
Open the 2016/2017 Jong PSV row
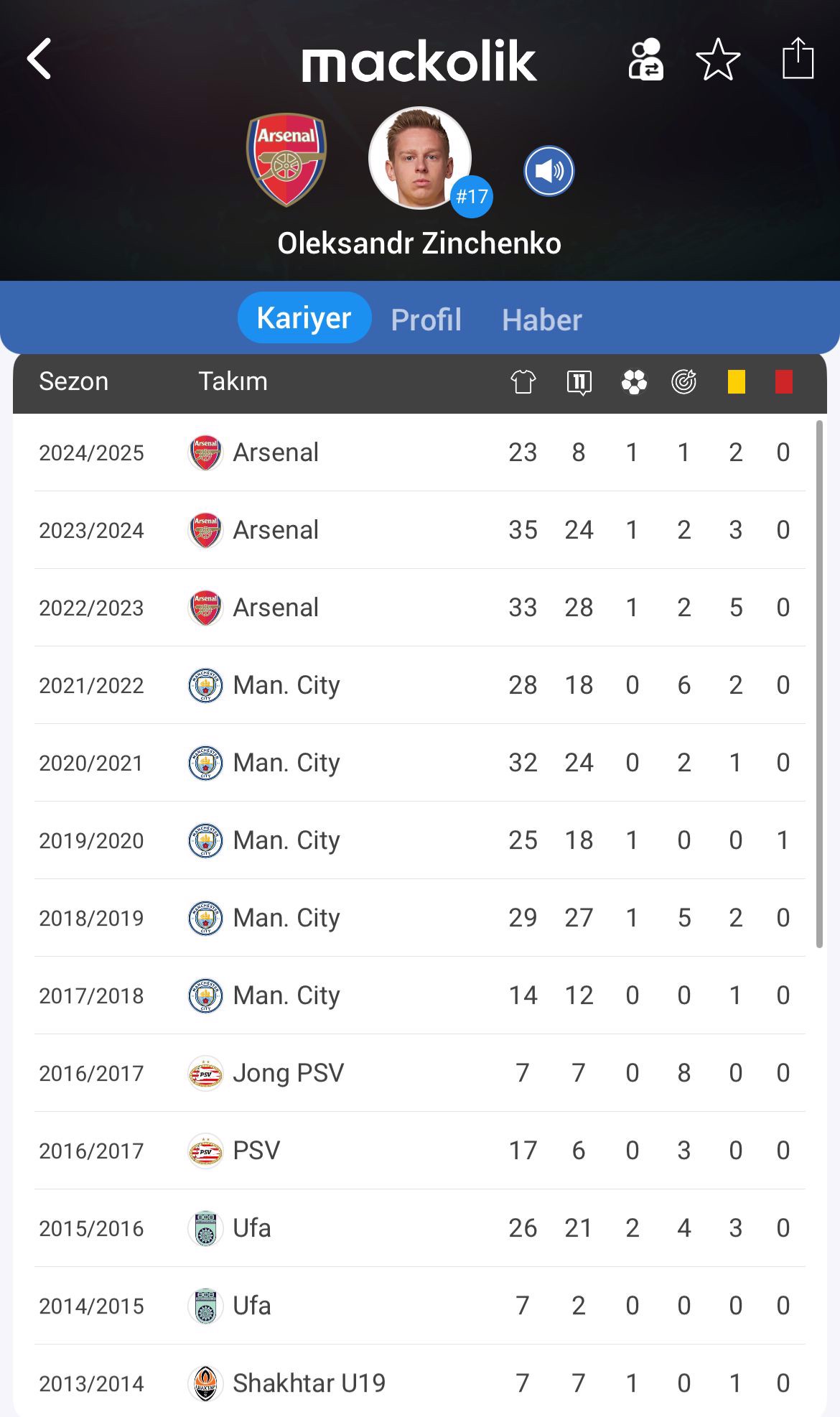click(x=420, y=1073)
